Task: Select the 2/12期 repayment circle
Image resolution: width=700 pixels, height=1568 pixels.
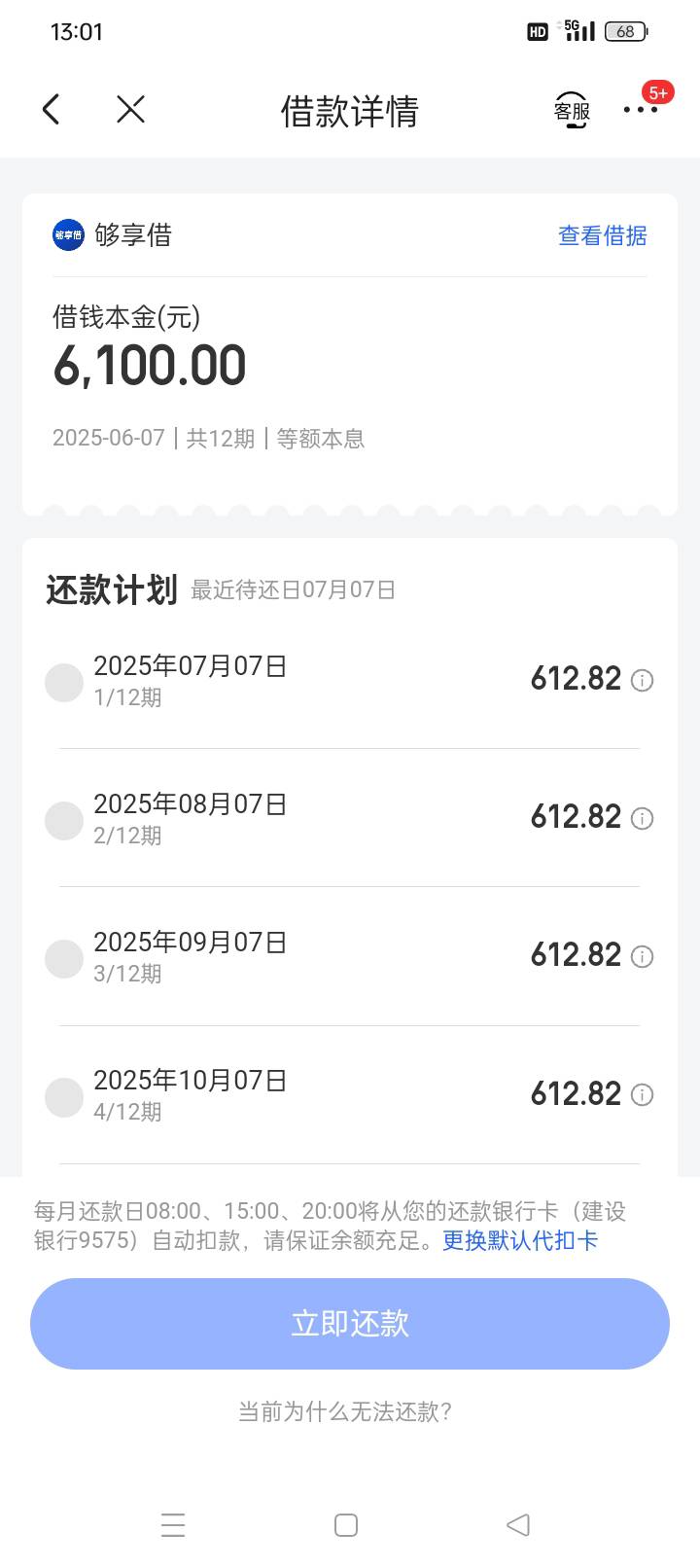Action: 64,821
